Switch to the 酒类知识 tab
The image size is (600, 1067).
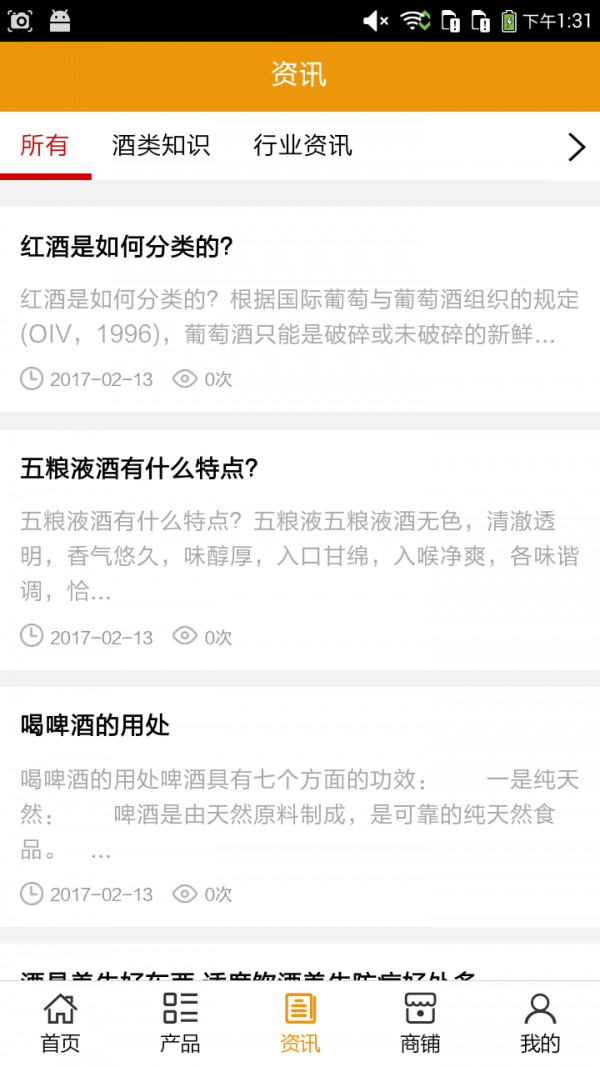click(x=161, y=146)
